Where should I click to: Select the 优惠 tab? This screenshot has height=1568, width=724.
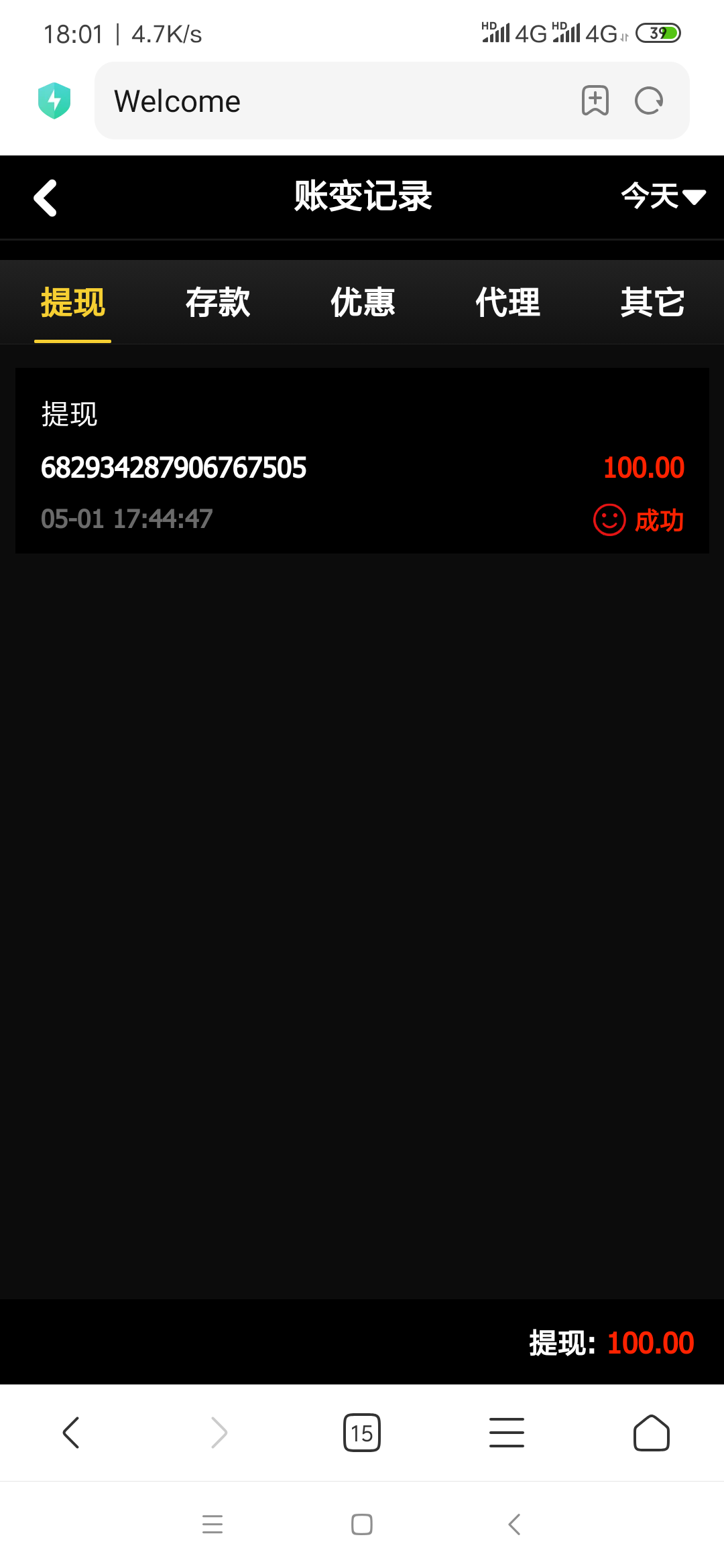362,302
